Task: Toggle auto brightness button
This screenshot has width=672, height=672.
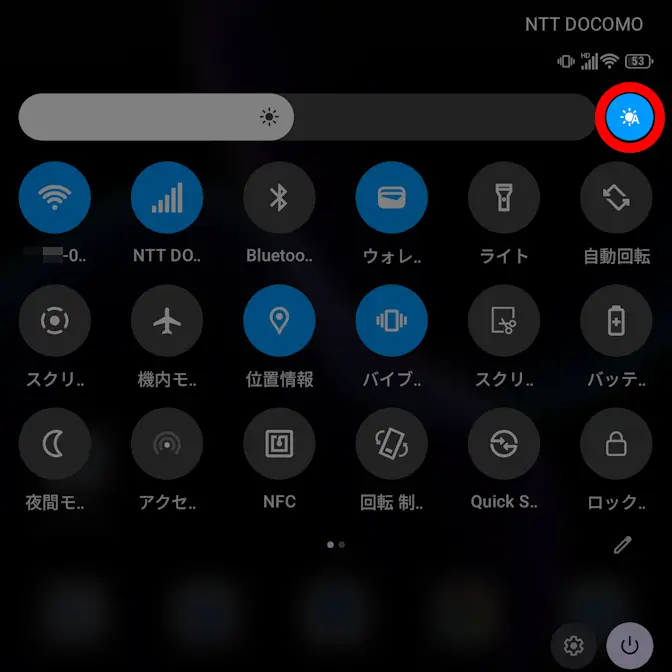Action: [630, 118]
